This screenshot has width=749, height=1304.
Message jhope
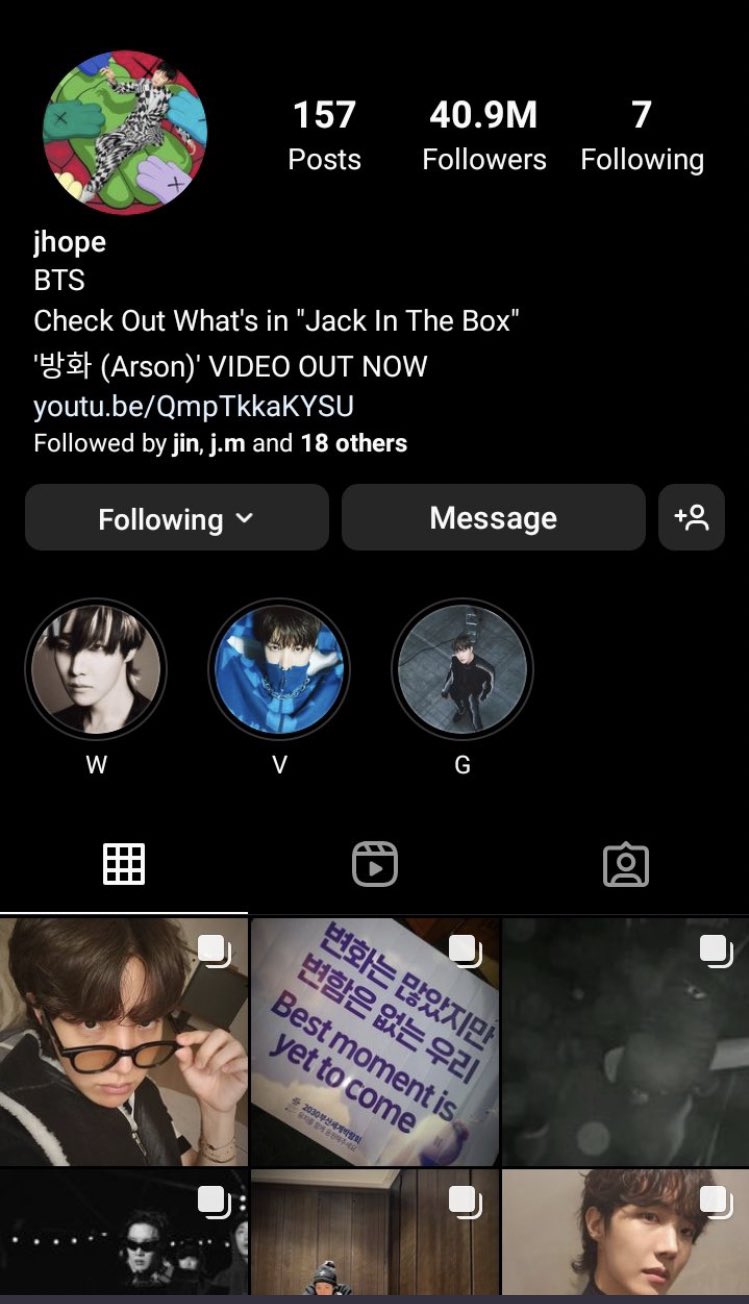pos(493,518)
